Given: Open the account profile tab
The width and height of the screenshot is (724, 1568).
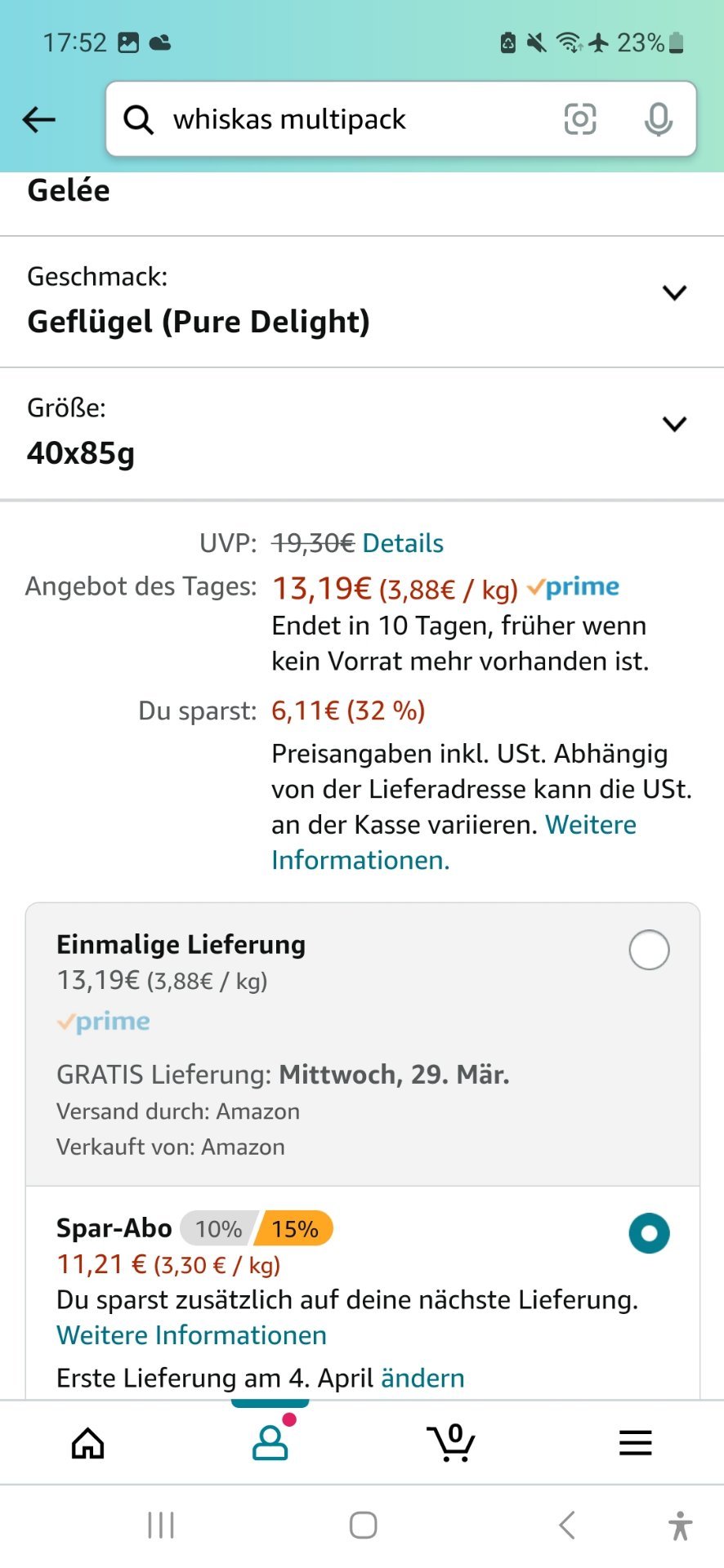Looking at the screenshot, I should click(270, 1442).
